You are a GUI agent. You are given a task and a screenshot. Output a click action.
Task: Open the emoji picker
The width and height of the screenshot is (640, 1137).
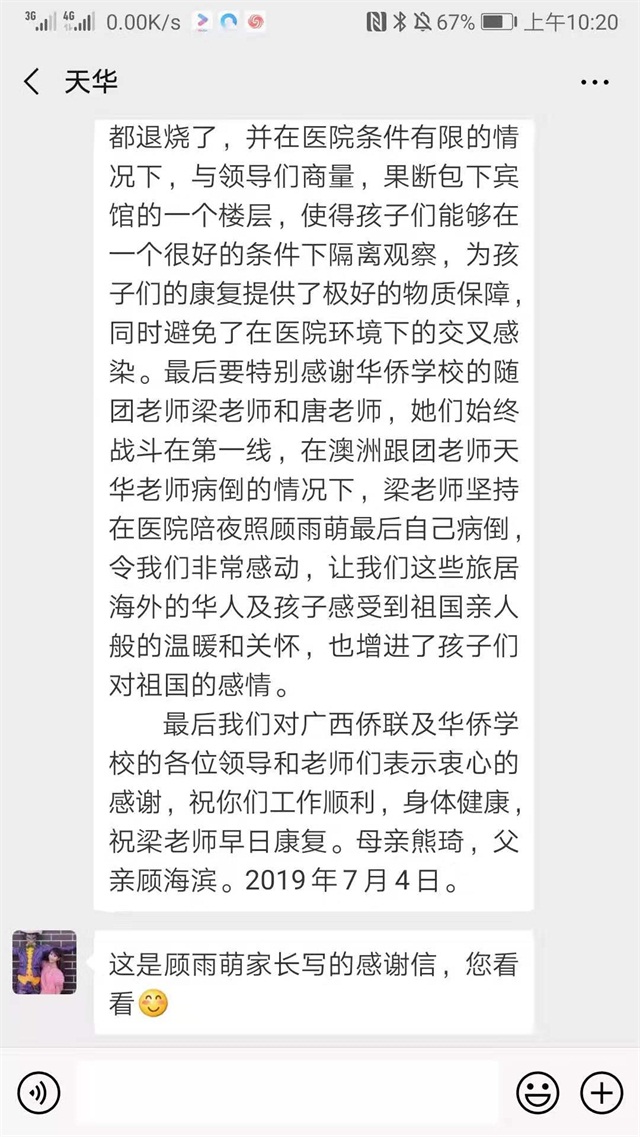537,1092
